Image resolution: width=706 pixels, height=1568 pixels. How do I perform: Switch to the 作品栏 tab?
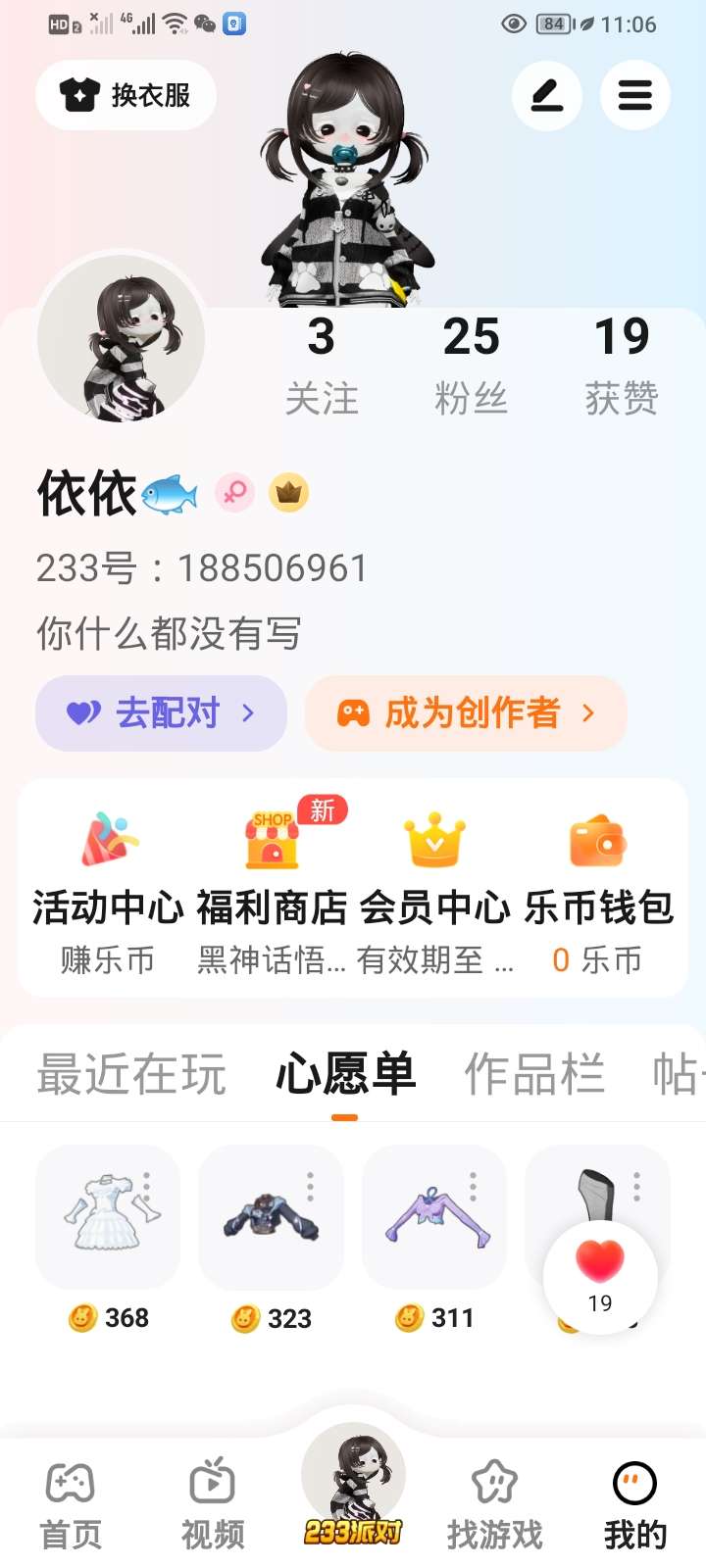[x=534, y=1074]
